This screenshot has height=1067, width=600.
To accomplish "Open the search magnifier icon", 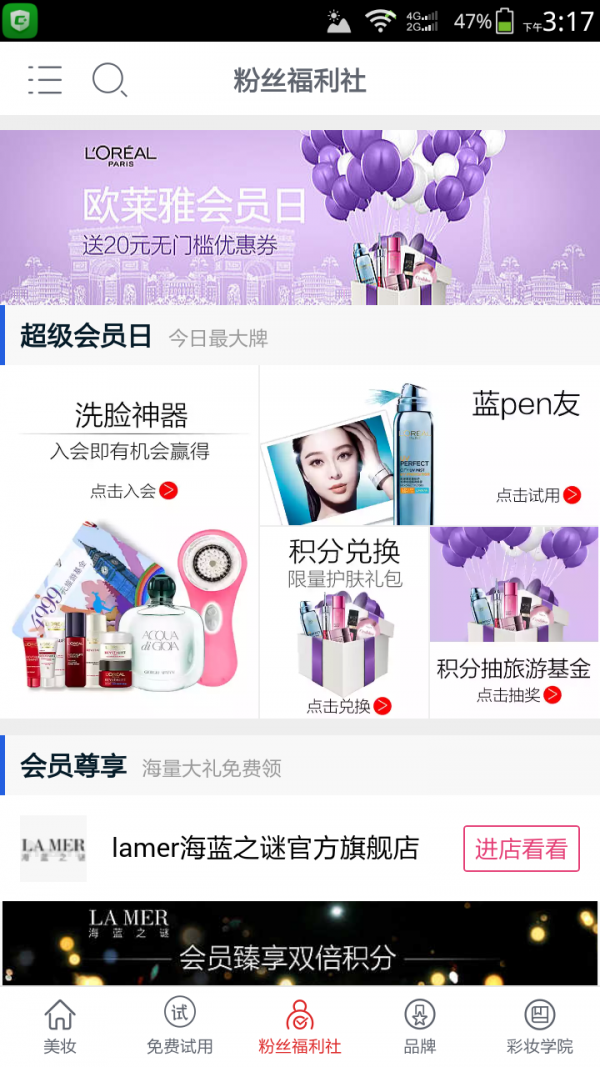I will 109,79.
